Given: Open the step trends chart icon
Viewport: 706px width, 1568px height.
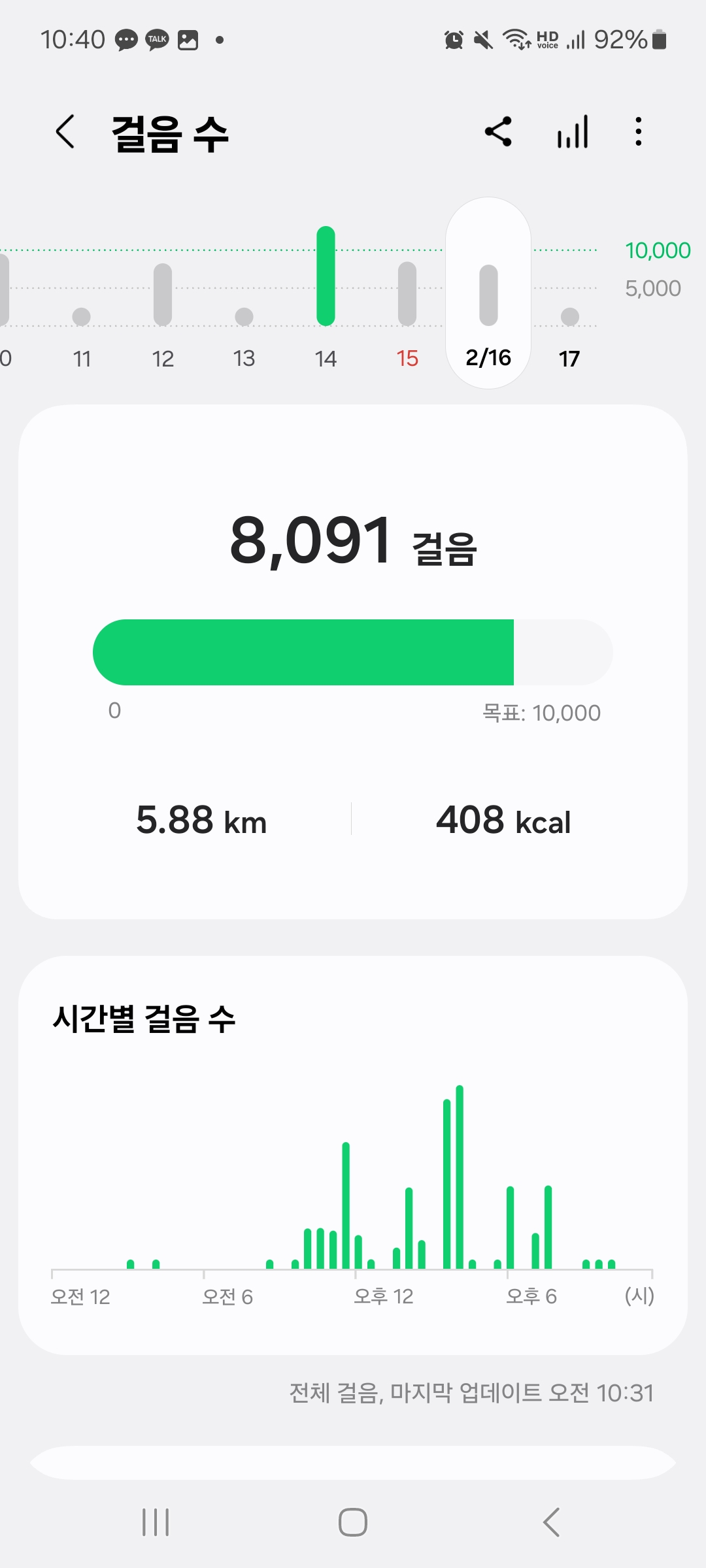Looking at the screenshot, I should point(573,132).
